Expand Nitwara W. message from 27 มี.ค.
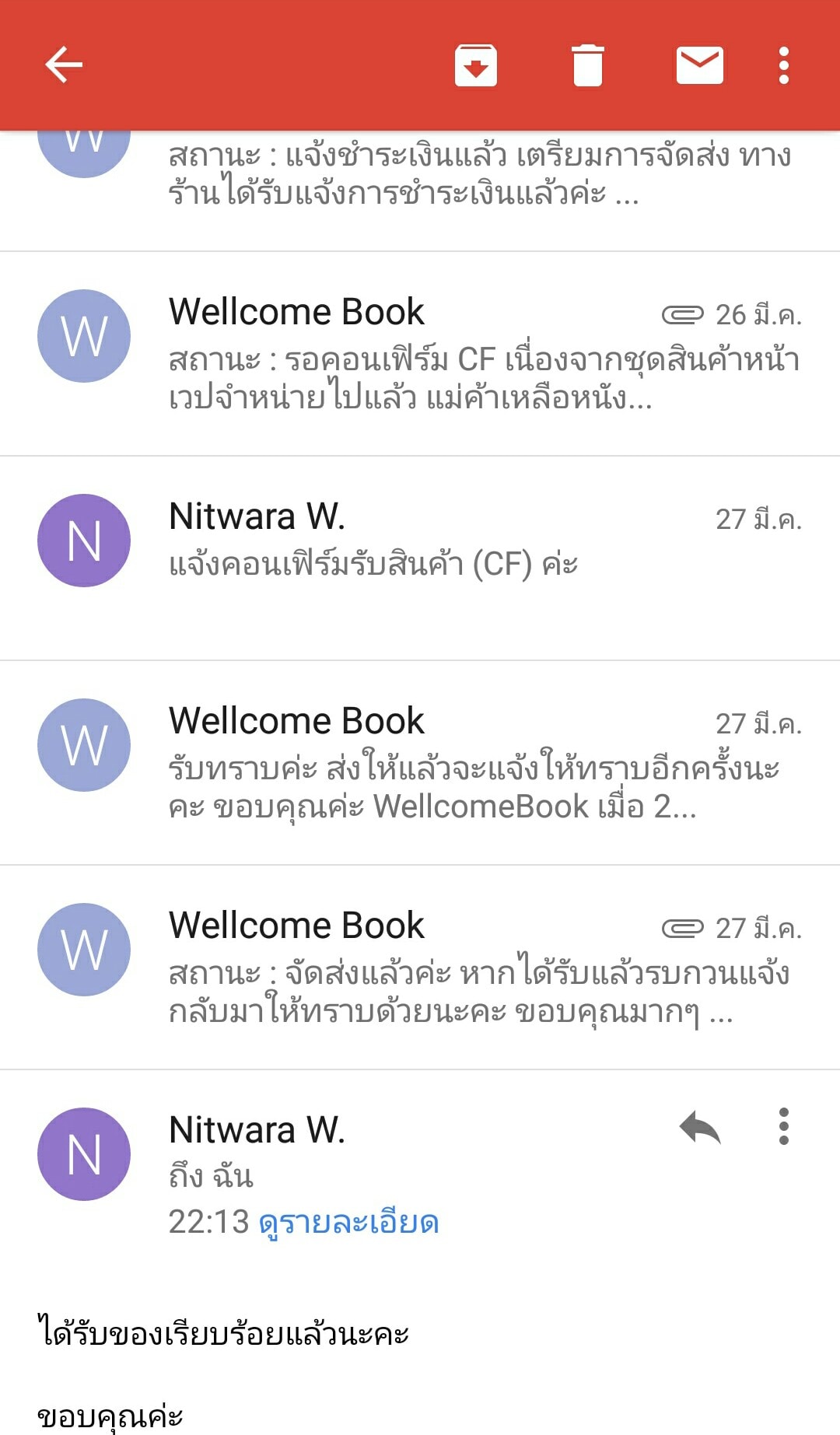 pyautogui.click(x=482, y=541)
